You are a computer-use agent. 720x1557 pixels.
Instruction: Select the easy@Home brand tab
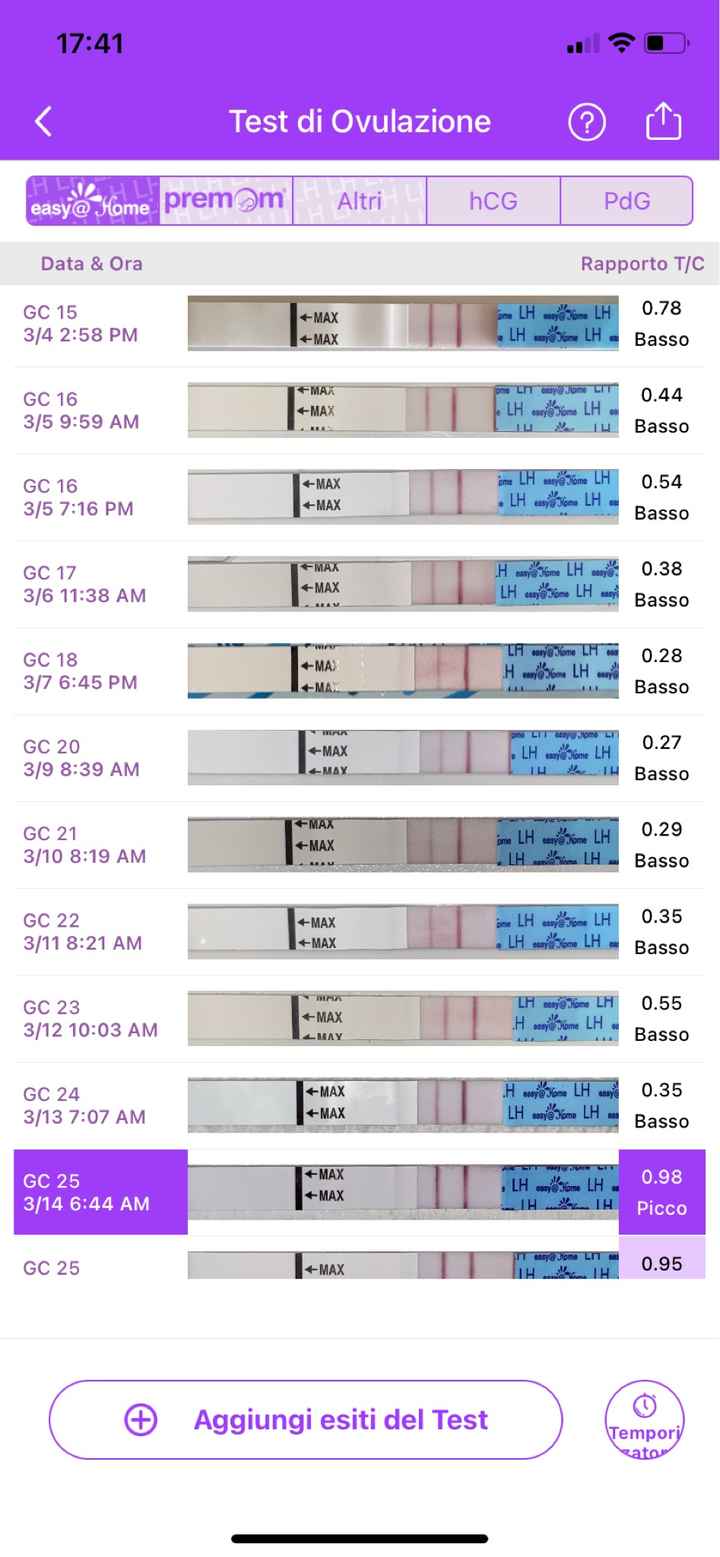click(x=93, y=201)
